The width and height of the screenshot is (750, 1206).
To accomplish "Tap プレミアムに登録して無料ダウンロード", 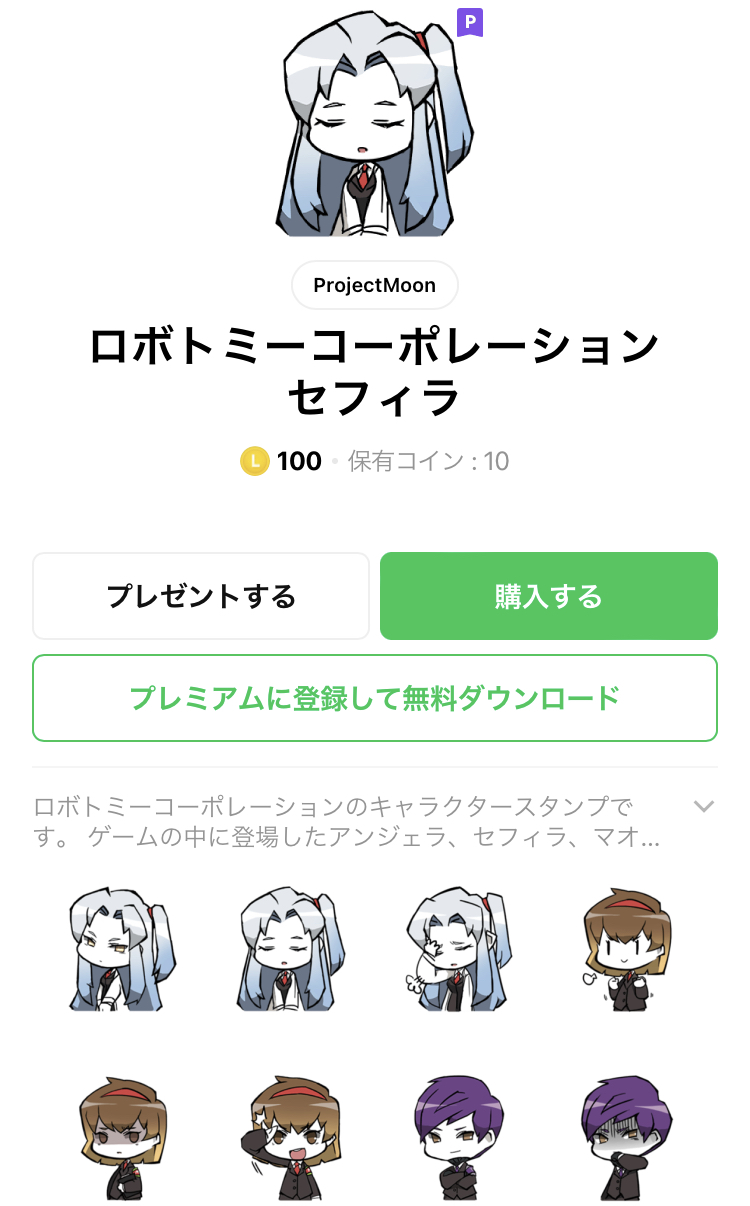I will (375, 698).
